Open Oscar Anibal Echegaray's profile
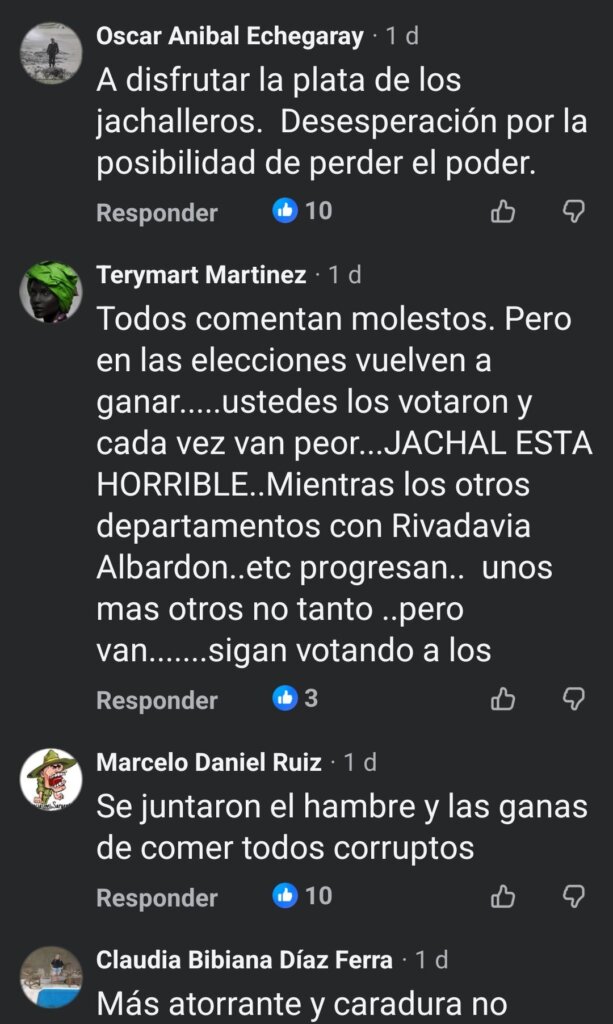 coord(229,37)
